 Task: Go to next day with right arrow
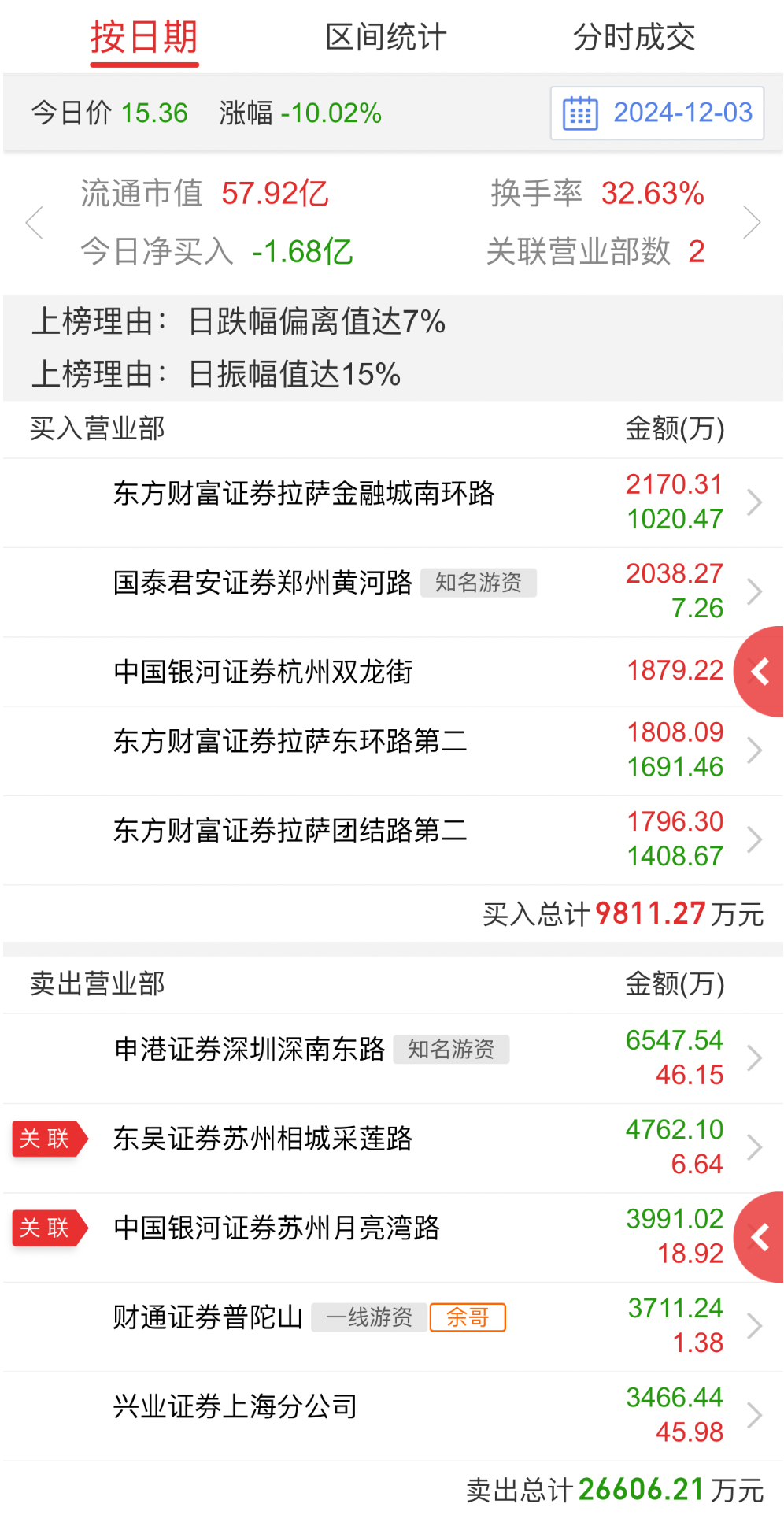752,223
